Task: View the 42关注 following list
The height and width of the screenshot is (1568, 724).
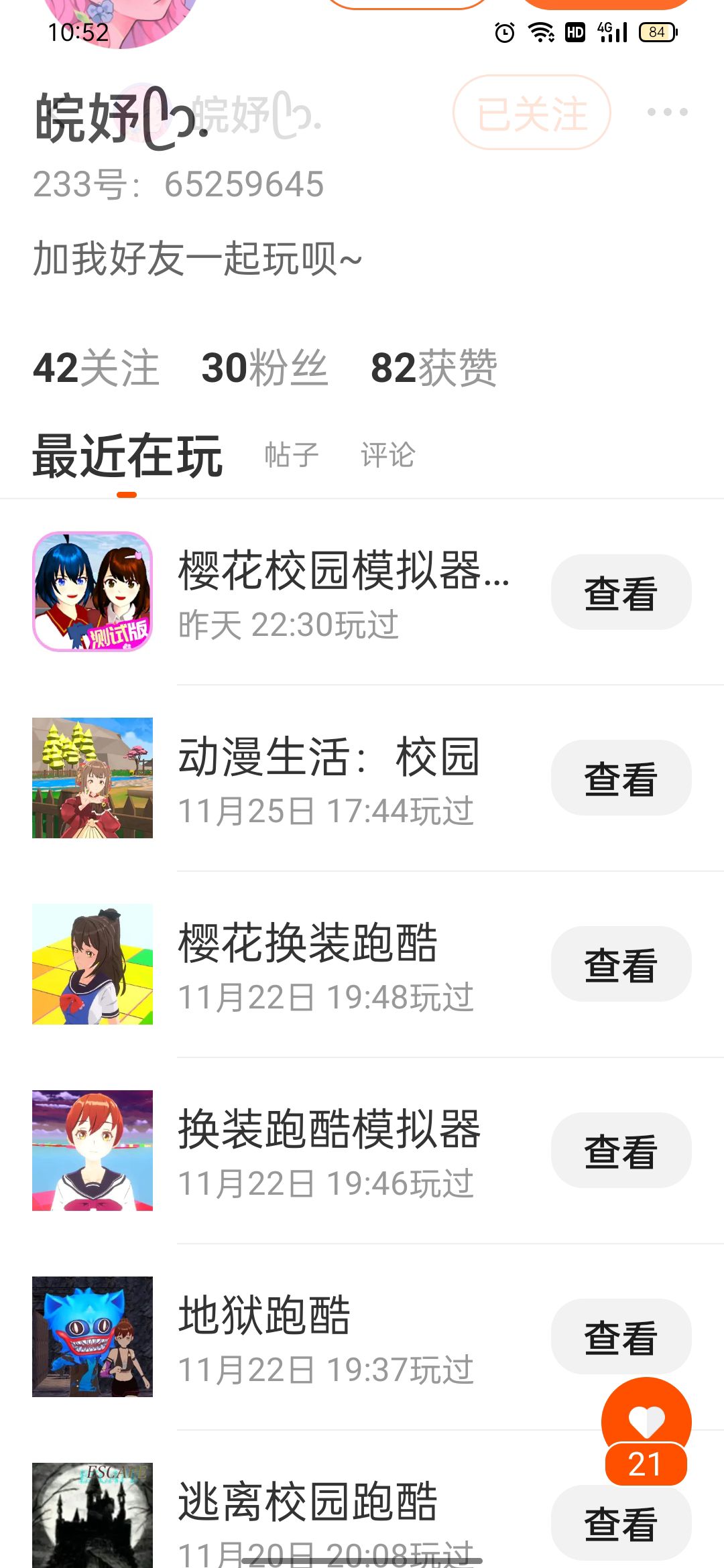Action: tap(97, 368)
